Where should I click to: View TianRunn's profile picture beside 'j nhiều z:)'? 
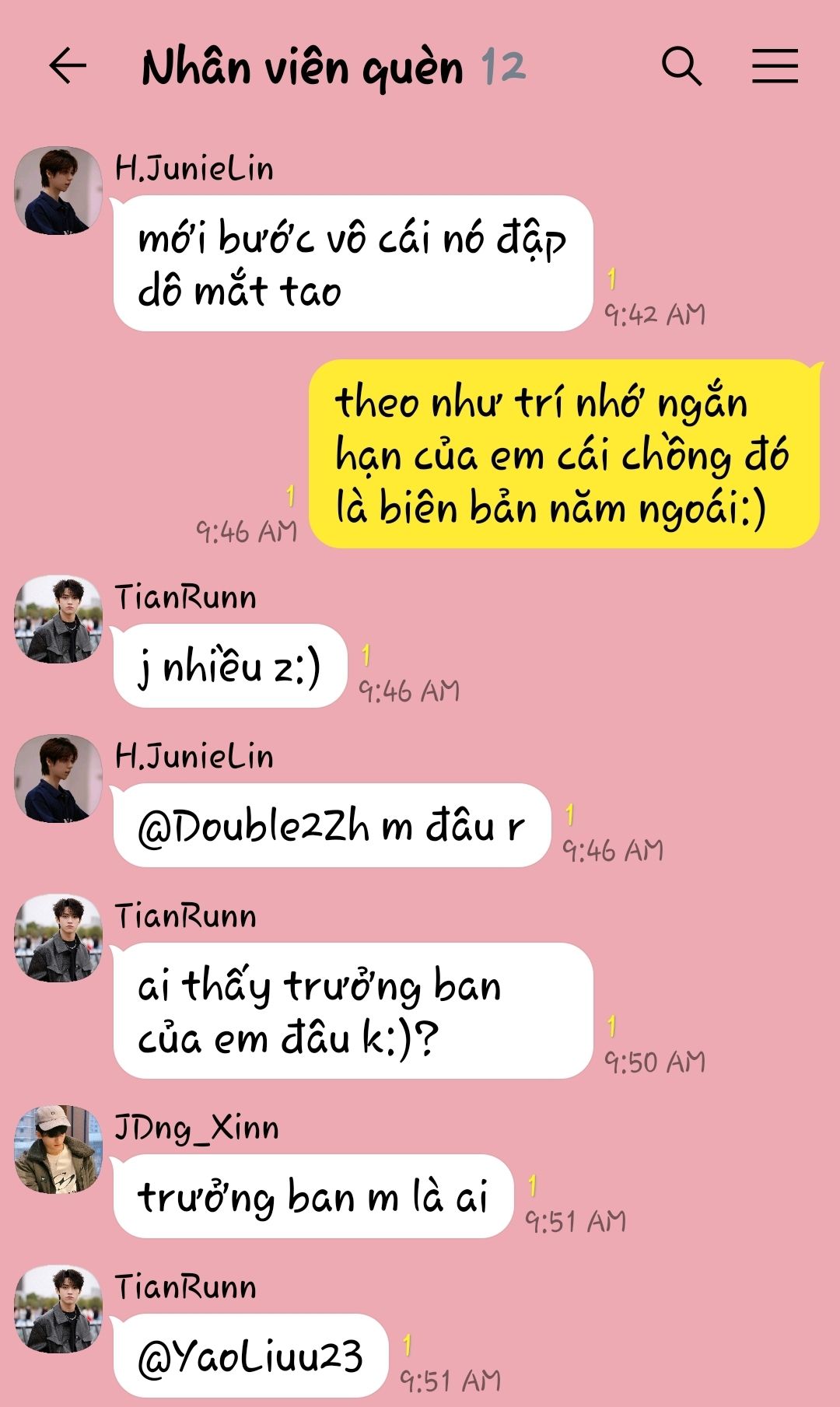(x=58, y=619)
